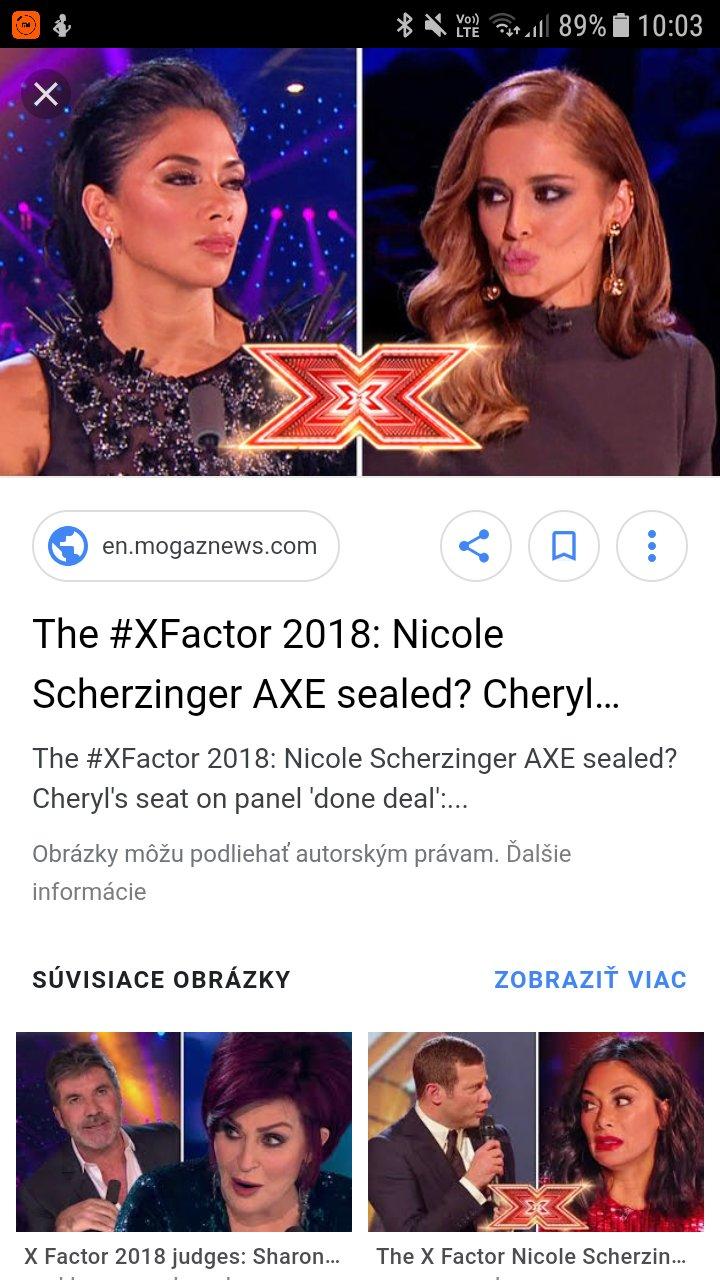720x1280 pixels.
Task: Tap Zobraziť viac for related images
Action: (590, 979)
